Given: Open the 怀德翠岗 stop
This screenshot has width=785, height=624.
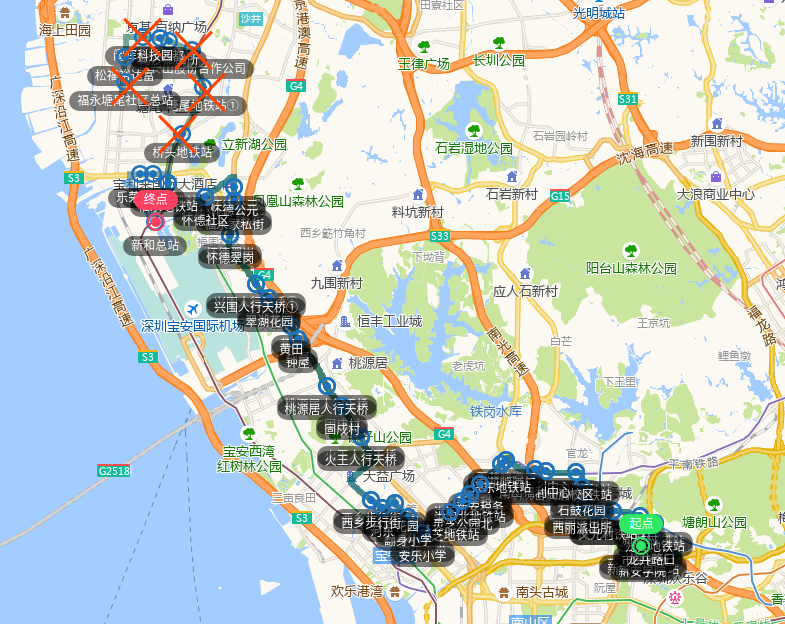Looking at the screenshot, I should pos(231,257).
